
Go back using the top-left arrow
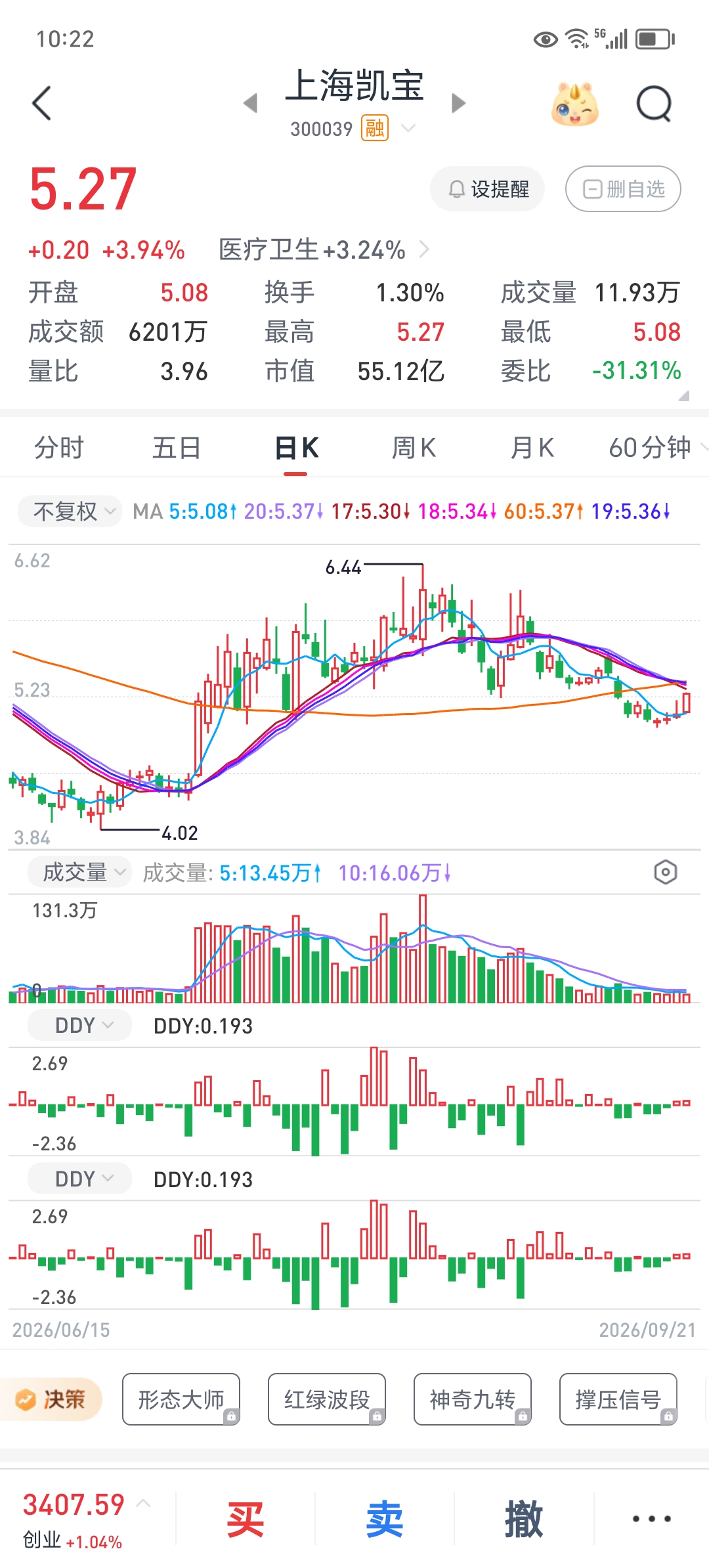(41, 104)
